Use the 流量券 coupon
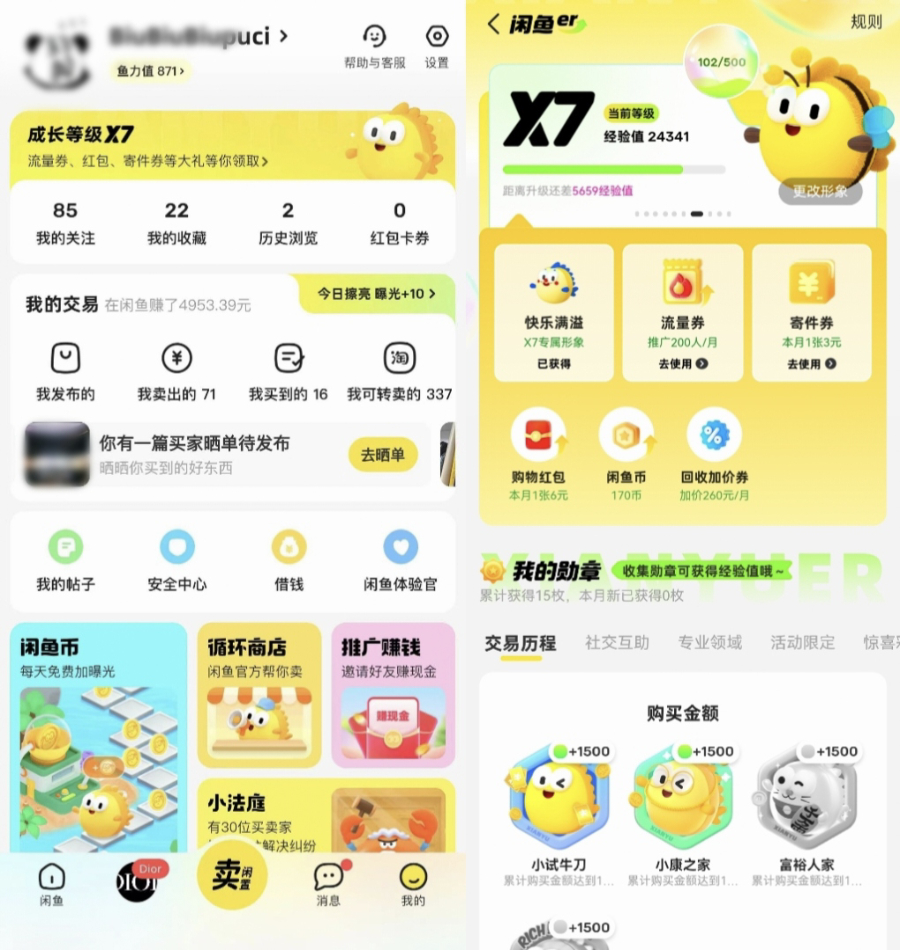 point(683,364)
